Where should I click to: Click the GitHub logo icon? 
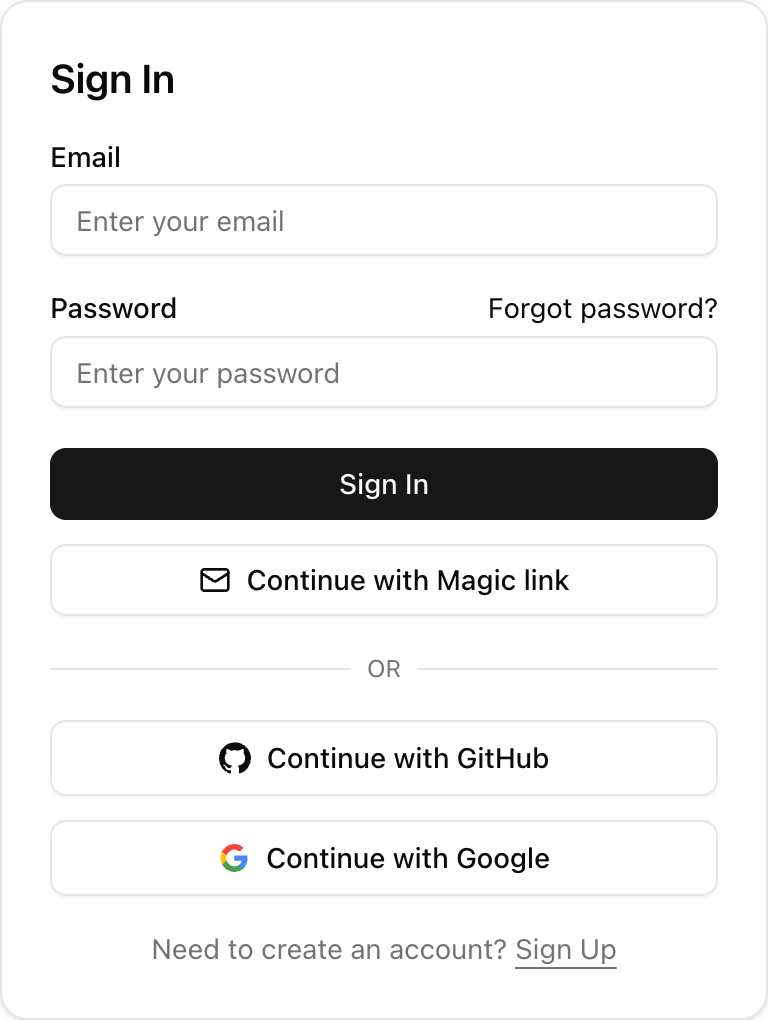coord(236,758)
